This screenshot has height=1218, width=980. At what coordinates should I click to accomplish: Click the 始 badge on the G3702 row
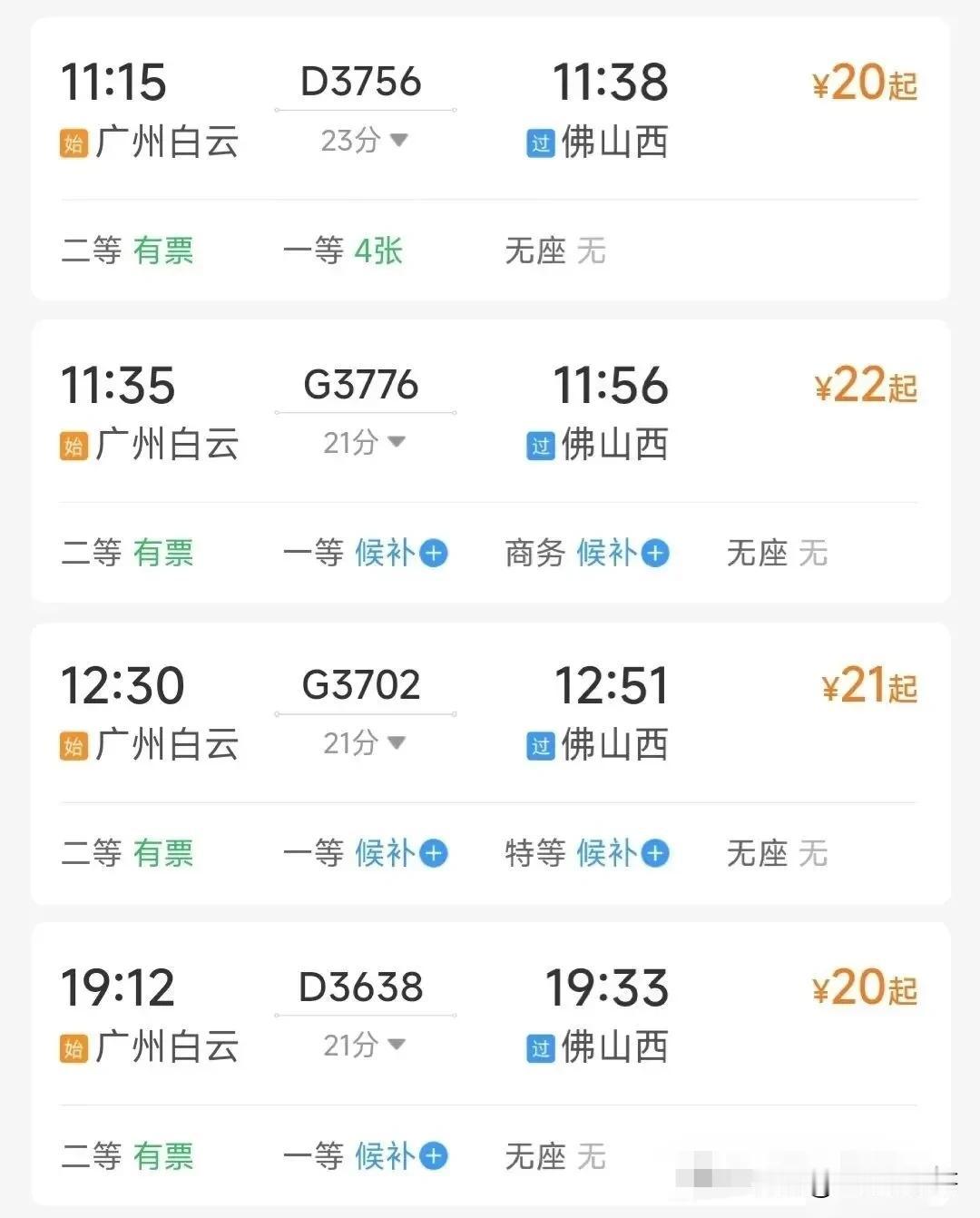(73, 746)
